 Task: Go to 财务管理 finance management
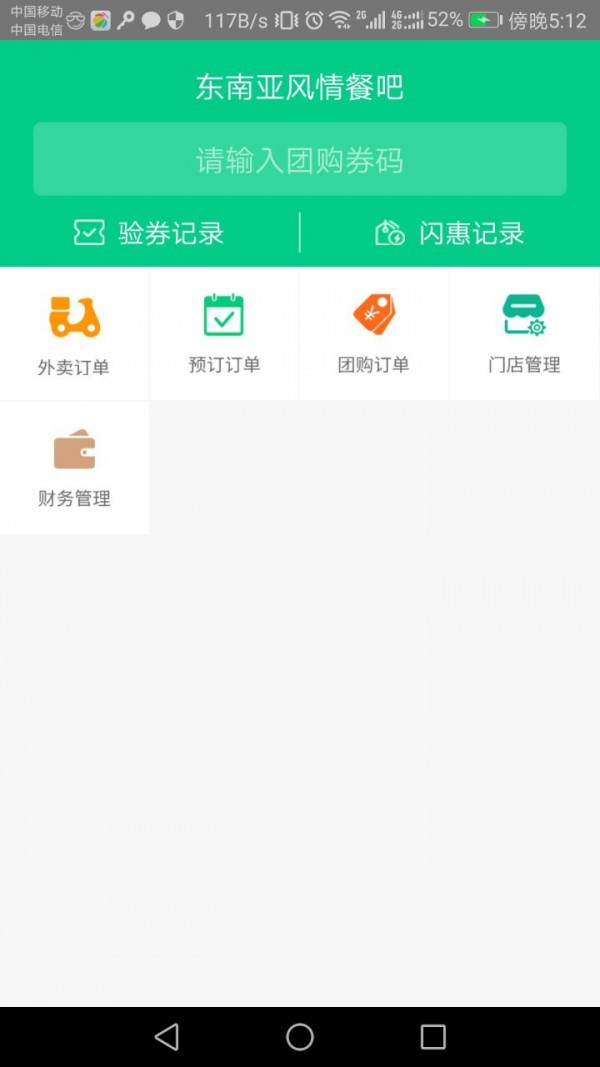point(74,467)
